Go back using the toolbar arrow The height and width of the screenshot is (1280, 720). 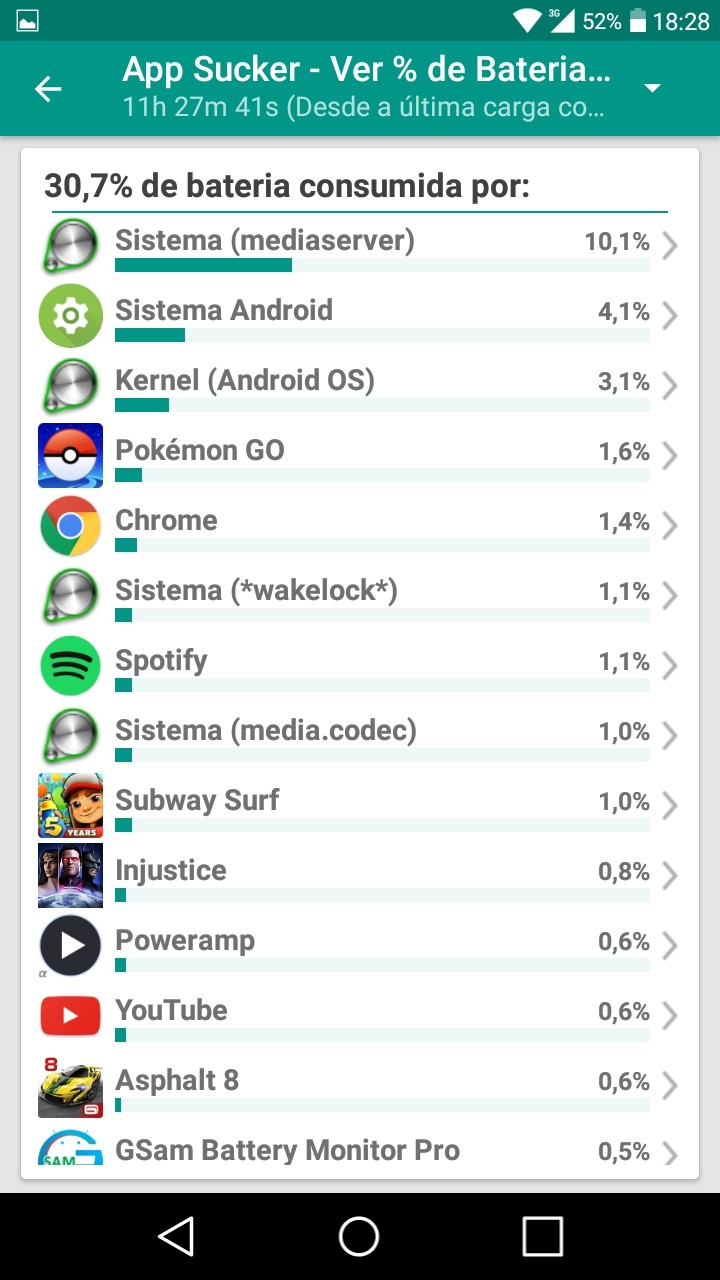click(x=48, y=88)
